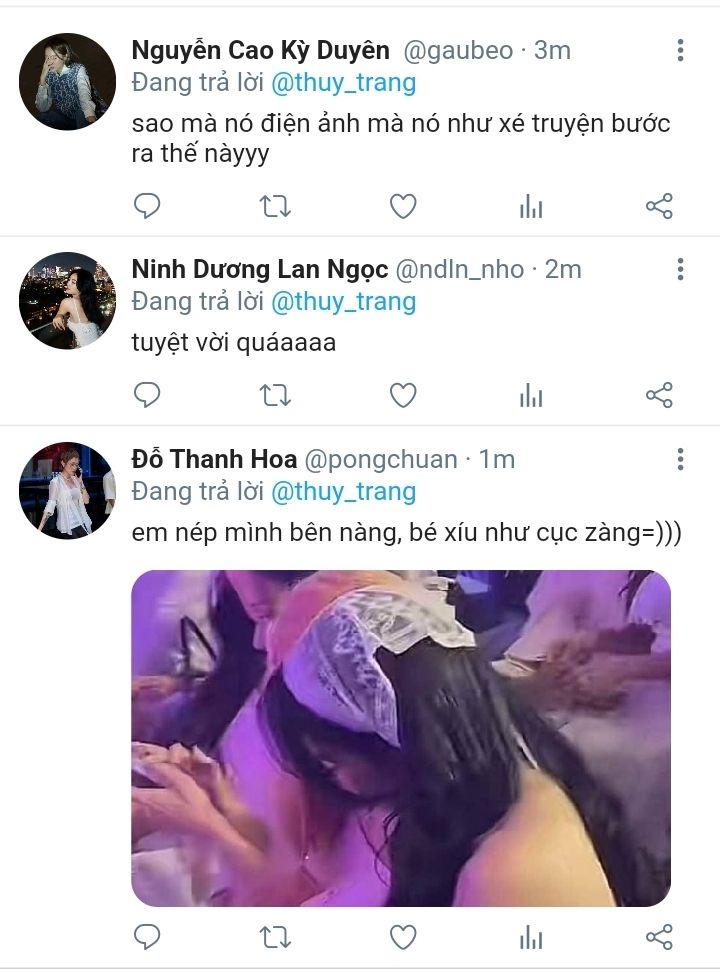The width and height of the screenshot is (720, 973).
Task: Retweet Đỗ Thanh Hoa's reply
Action: 275,936
